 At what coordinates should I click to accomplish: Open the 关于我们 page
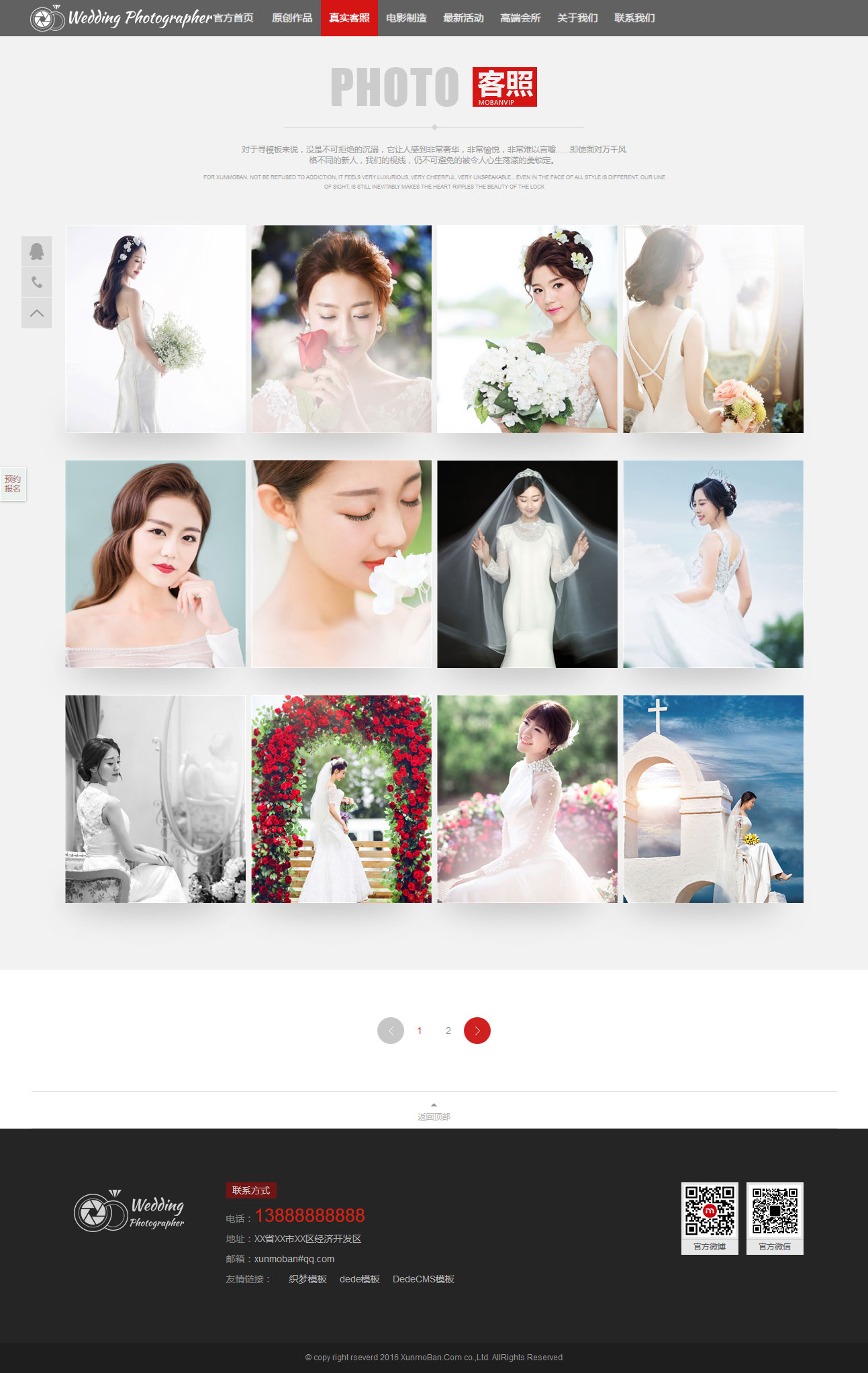[x=577, y=18]
